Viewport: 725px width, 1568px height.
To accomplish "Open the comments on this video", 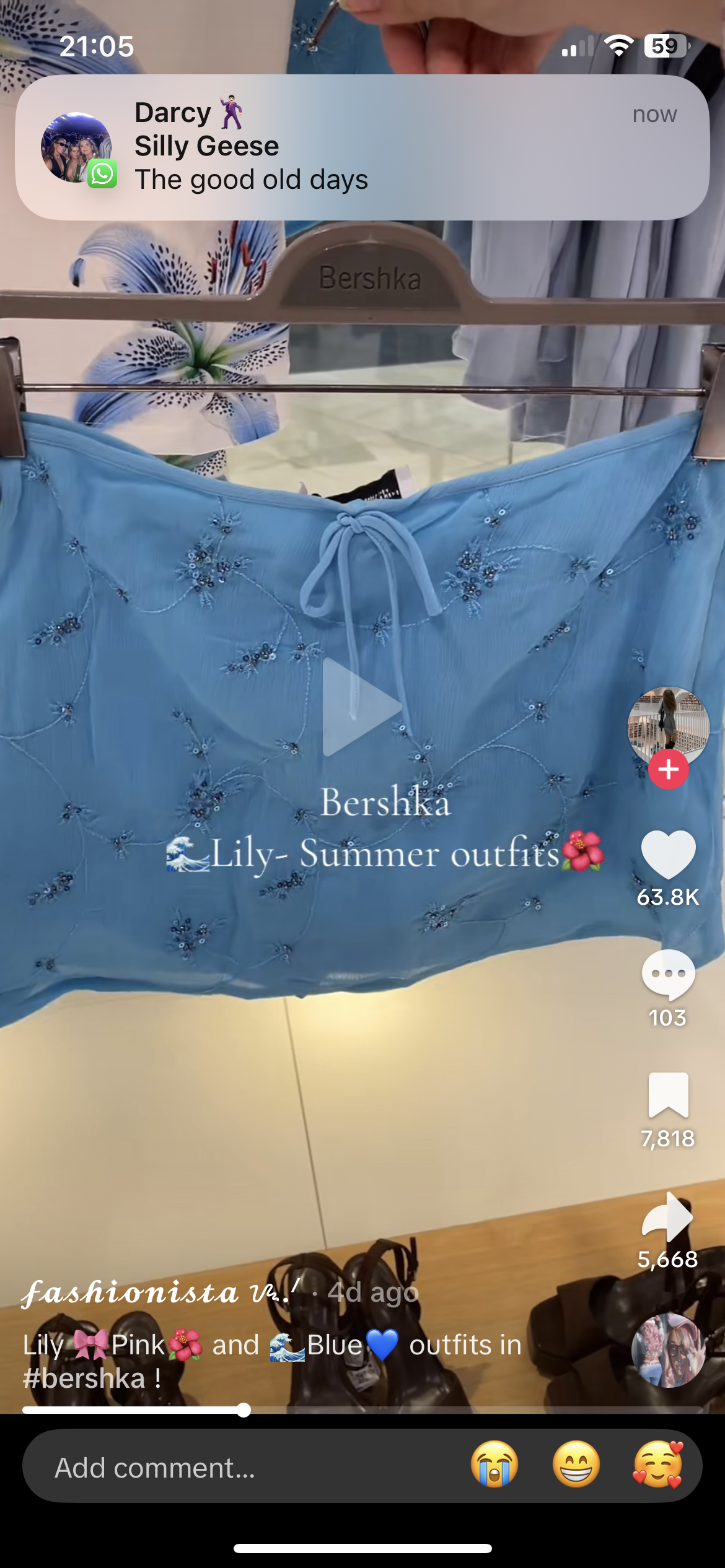I will 668,975.
